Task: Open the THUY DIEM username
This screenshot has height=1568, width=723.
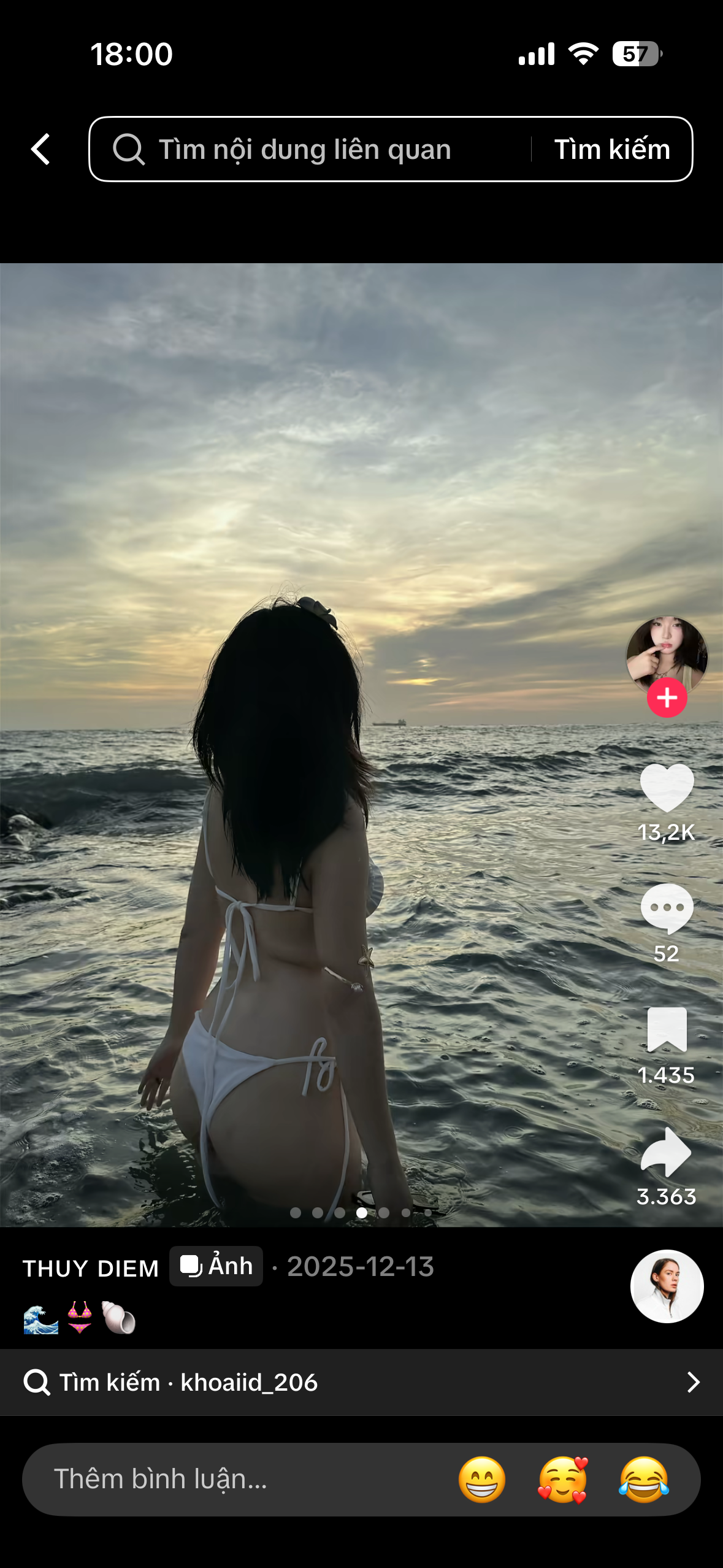Action: coord(91,1268)
